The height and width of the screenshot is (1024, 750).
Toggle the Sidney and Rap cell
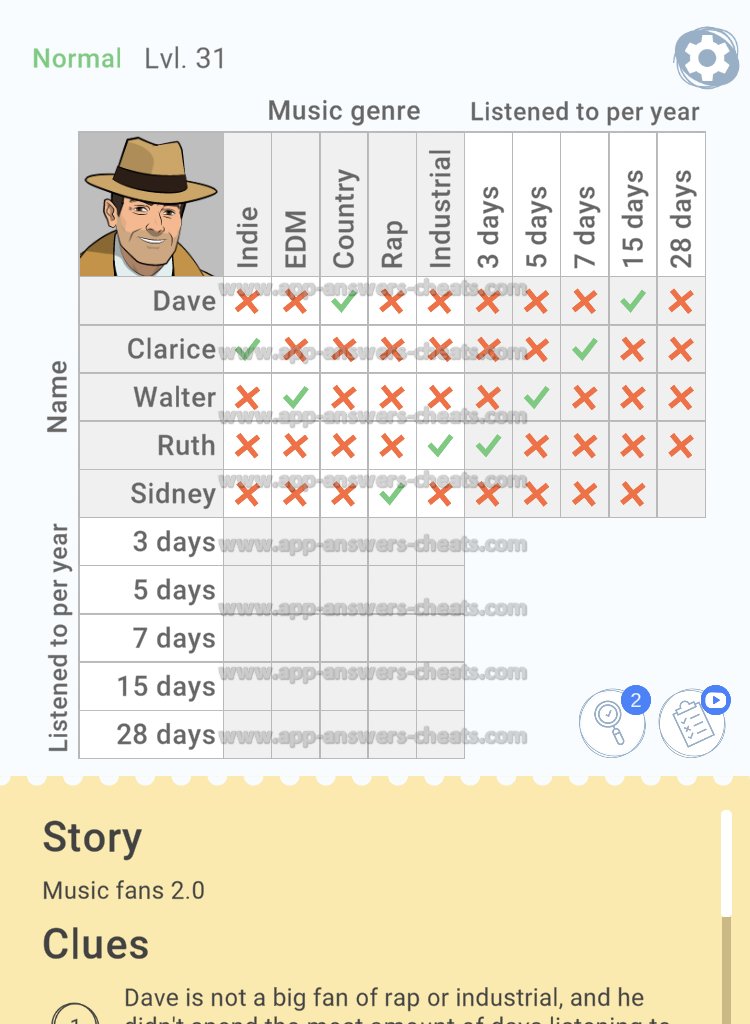(x=392, y=494)
